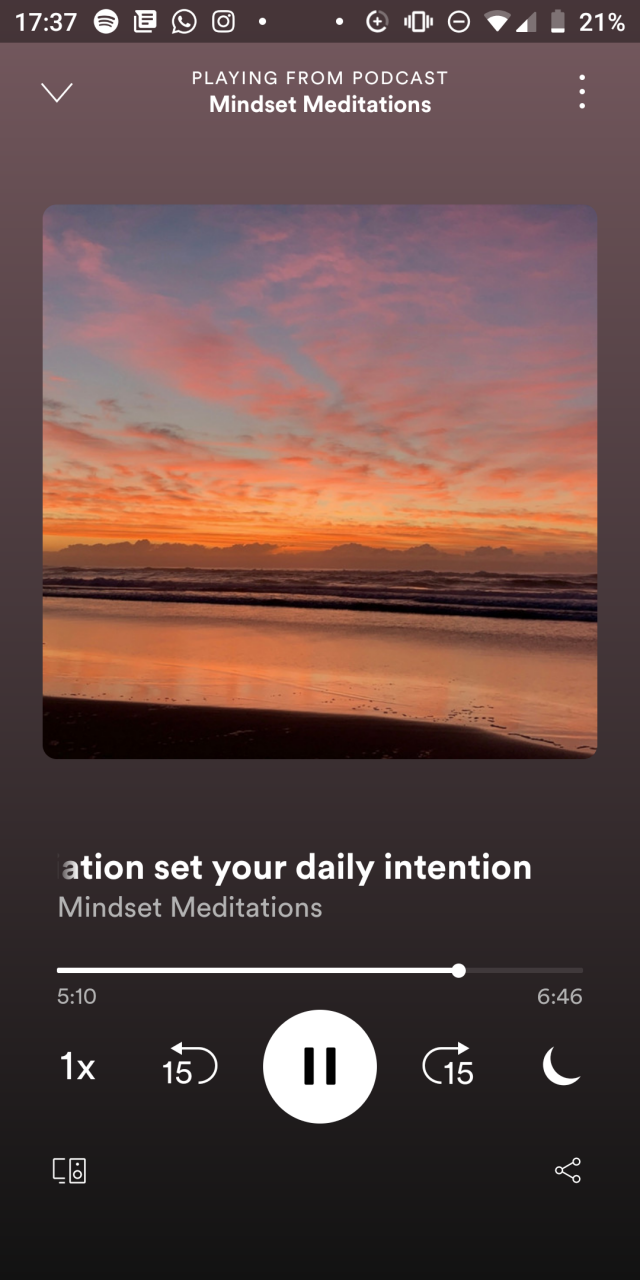Viewport: 640px width, 1280px height.
Task: Open the Mindset Meditations show link
Action: coord(190,908)
